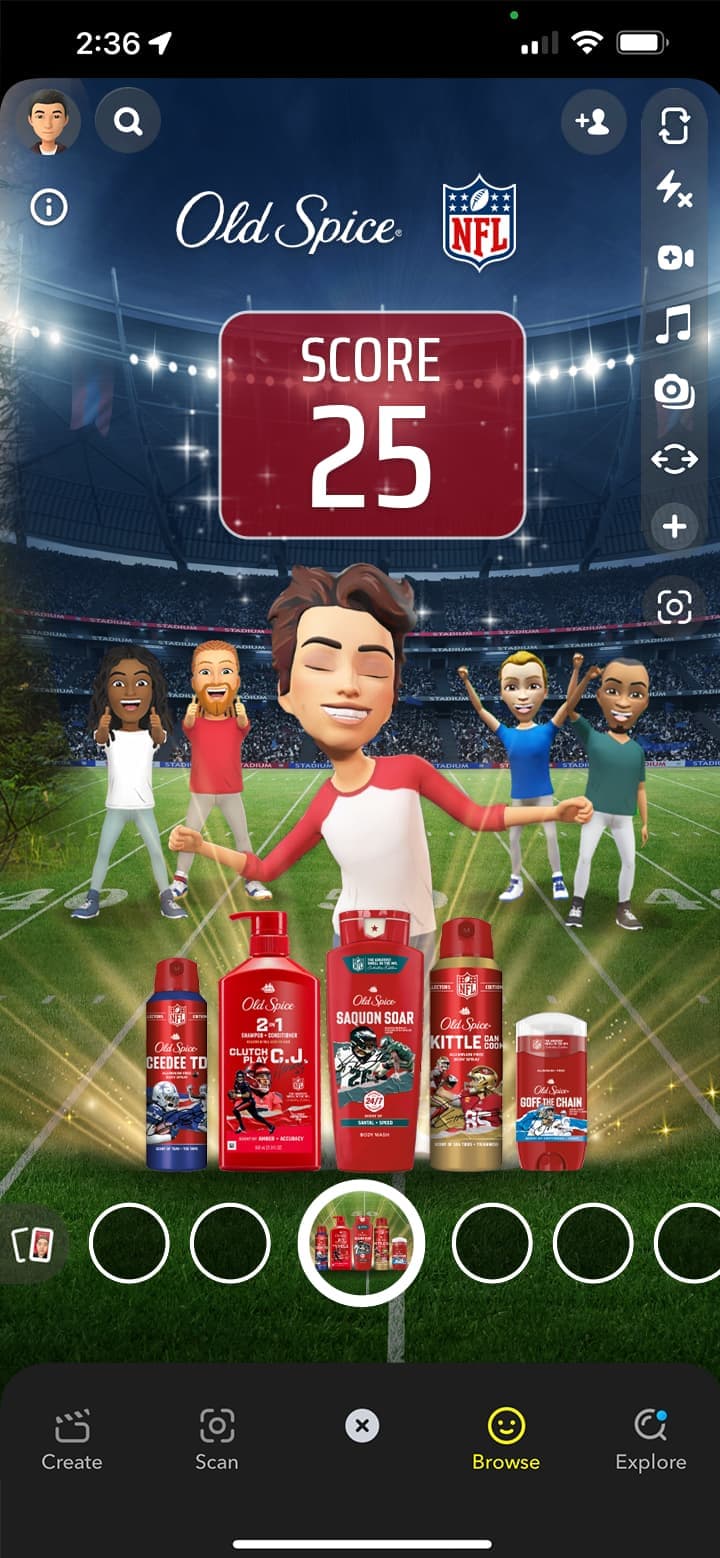Image resolution: width=720 pixels, height=1558 pixels.
Task: Tap the lens info icon
Action: [49, 208]
